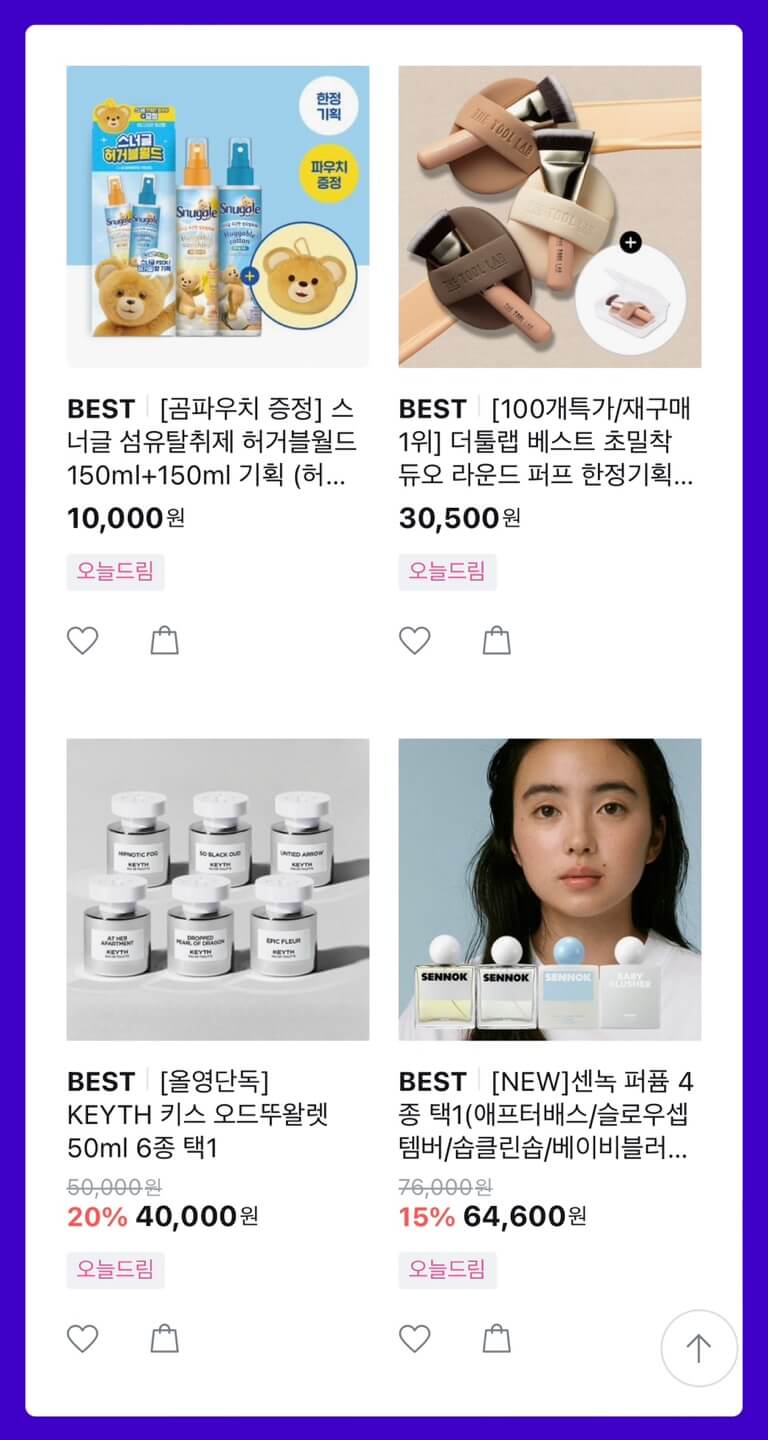View the SENNOK model product image
The height and width of the screenshot is (1440, 768).
point(548,887)
